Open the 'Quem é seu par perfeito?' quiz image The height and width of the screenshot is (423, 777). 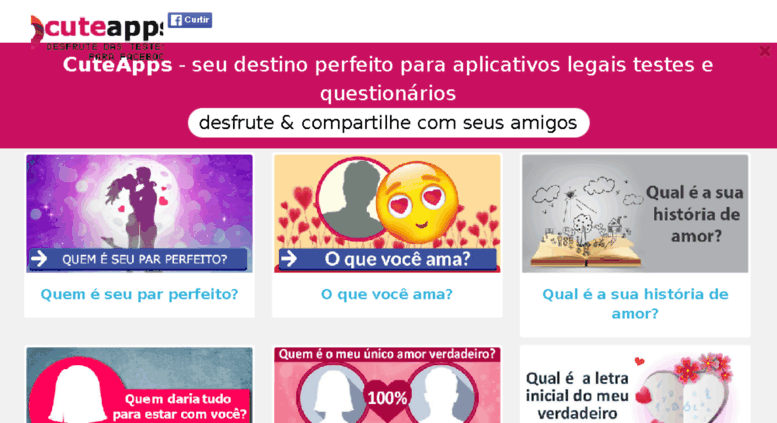point(139,213)
